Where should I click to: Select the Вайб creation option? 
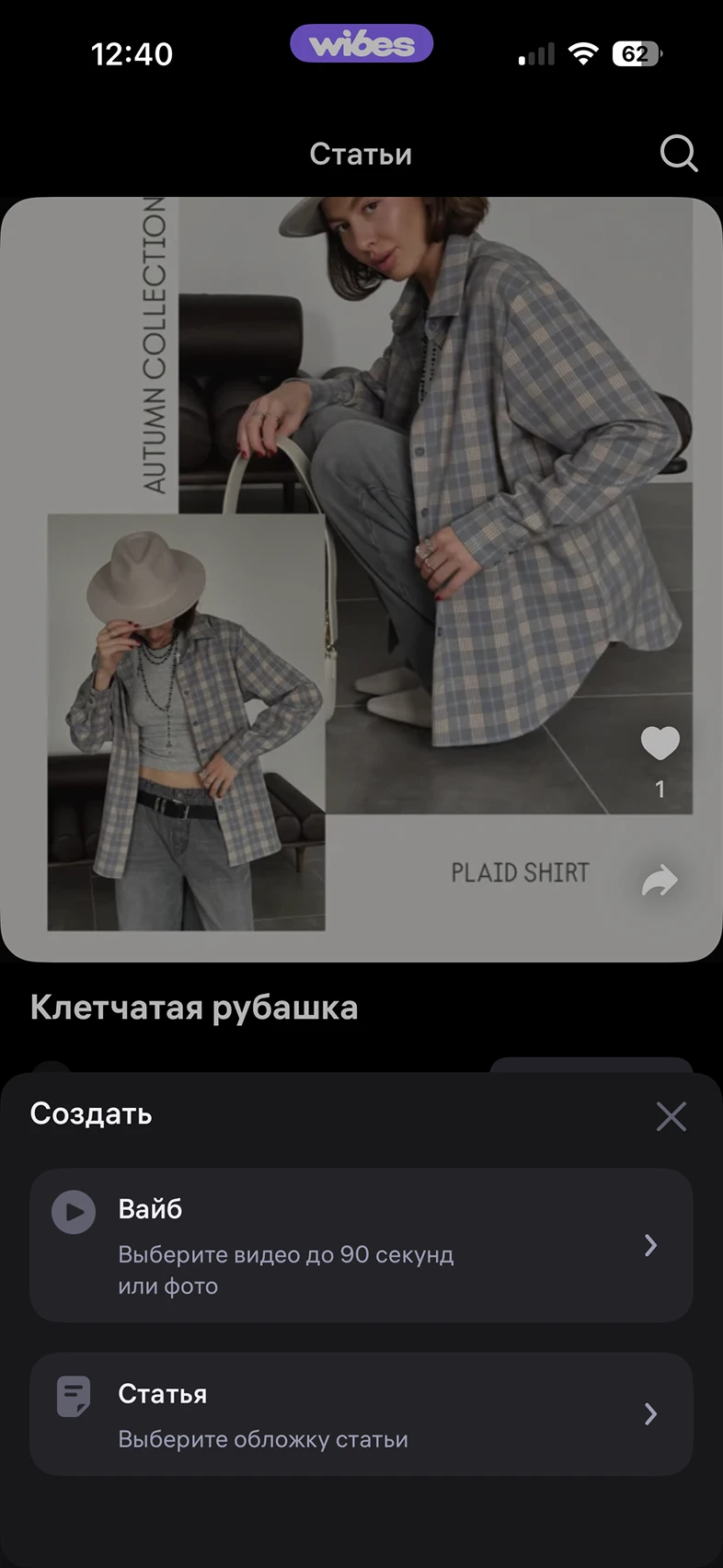361,1245
